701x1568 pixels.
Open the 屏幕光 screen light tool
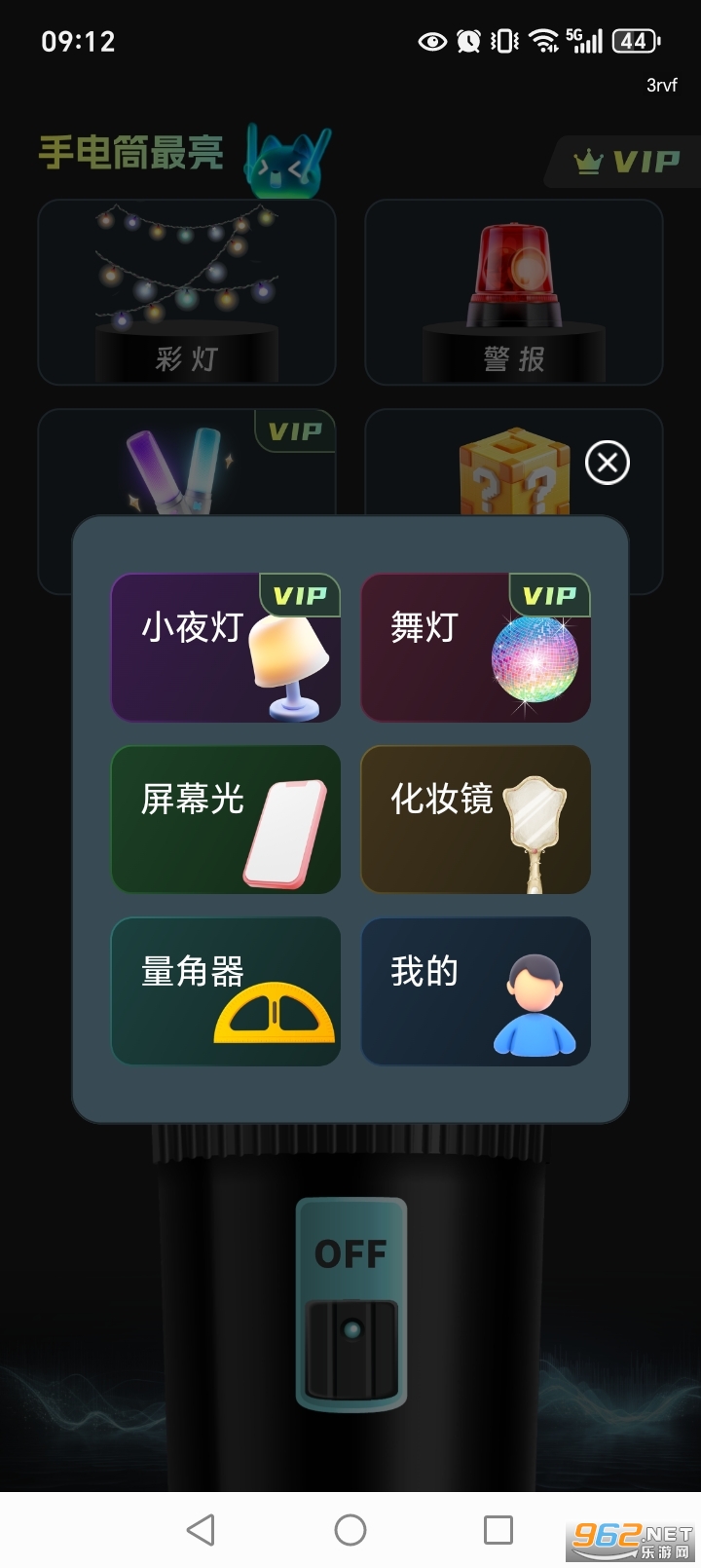point(225,820)
